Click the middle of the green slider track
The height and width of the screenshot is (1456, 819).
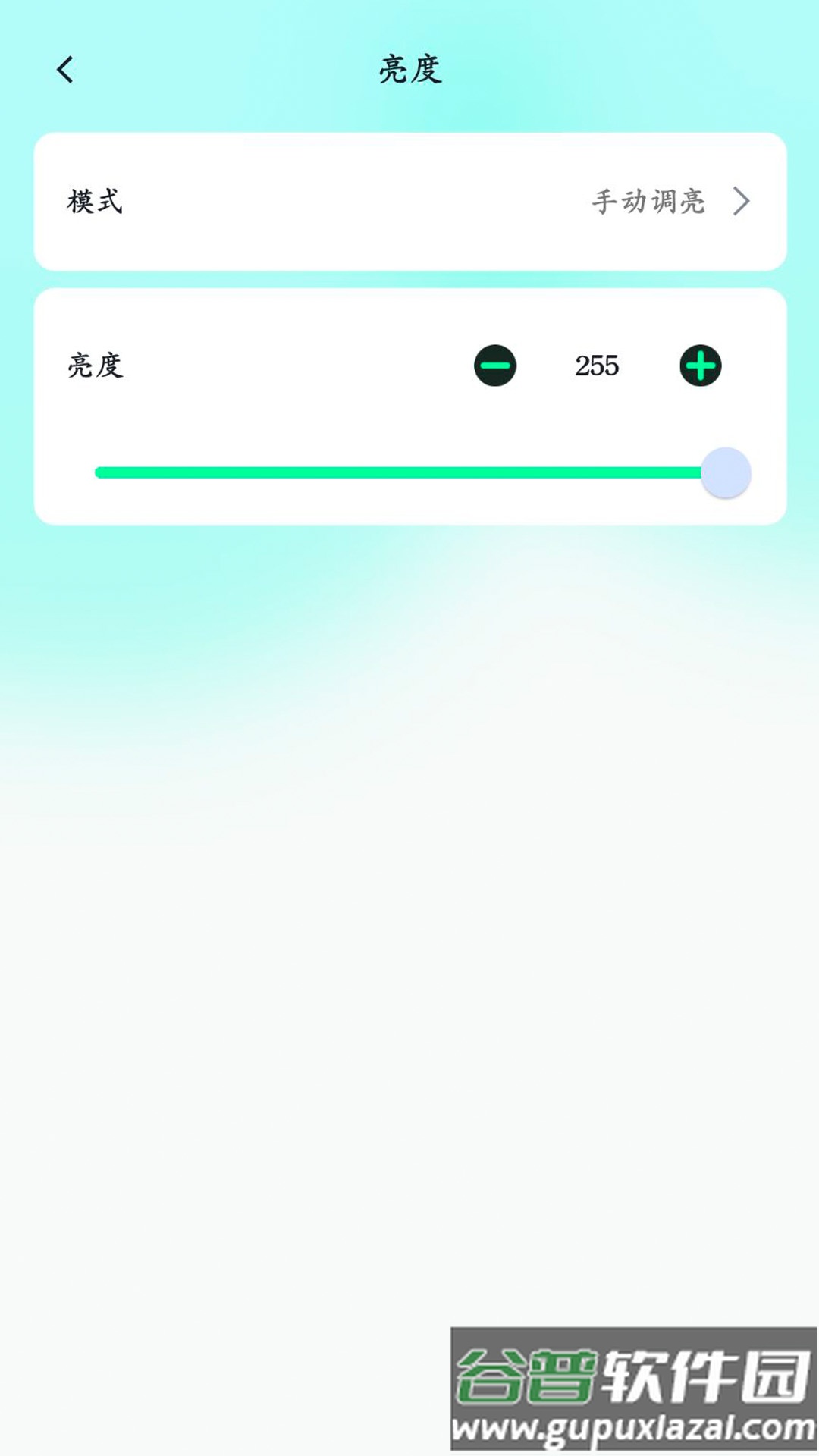pyautogui.click(x=409, y=472)
